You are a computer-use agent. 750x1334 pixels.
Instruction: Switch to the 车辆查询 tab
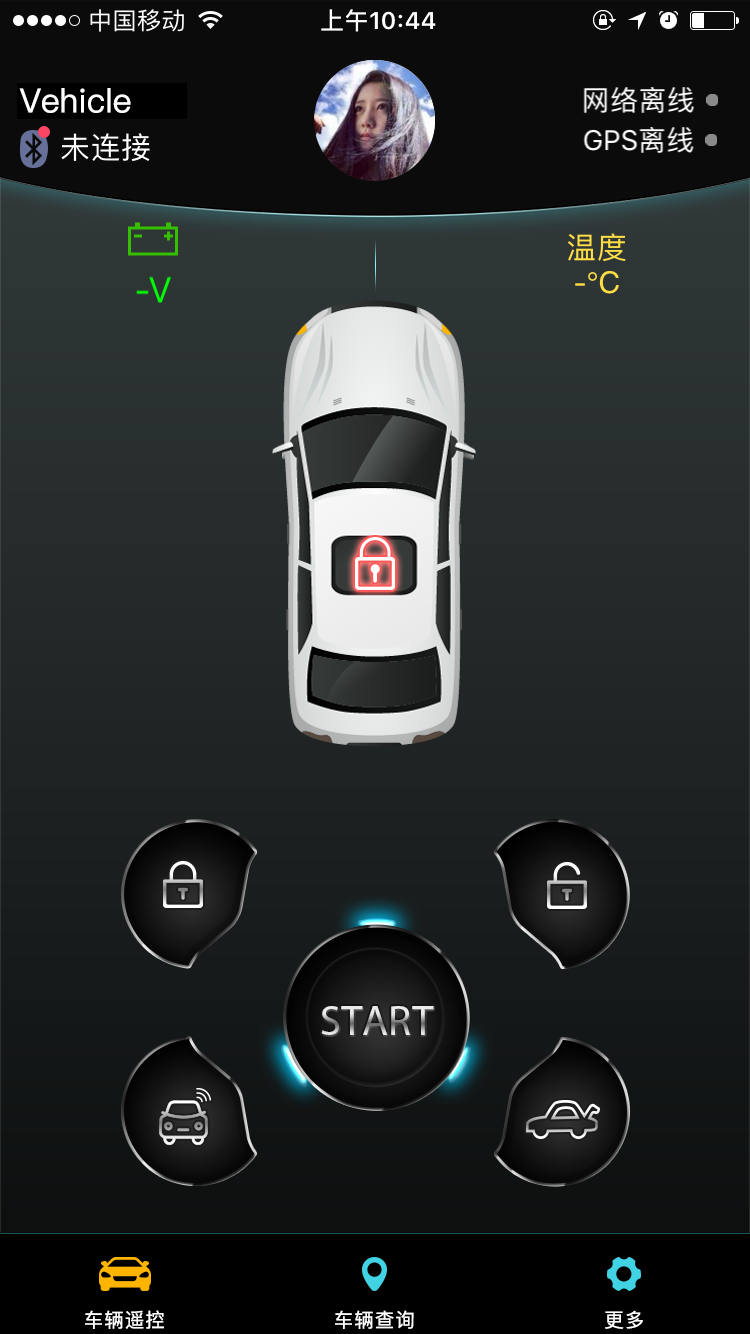click(374, 1292)
